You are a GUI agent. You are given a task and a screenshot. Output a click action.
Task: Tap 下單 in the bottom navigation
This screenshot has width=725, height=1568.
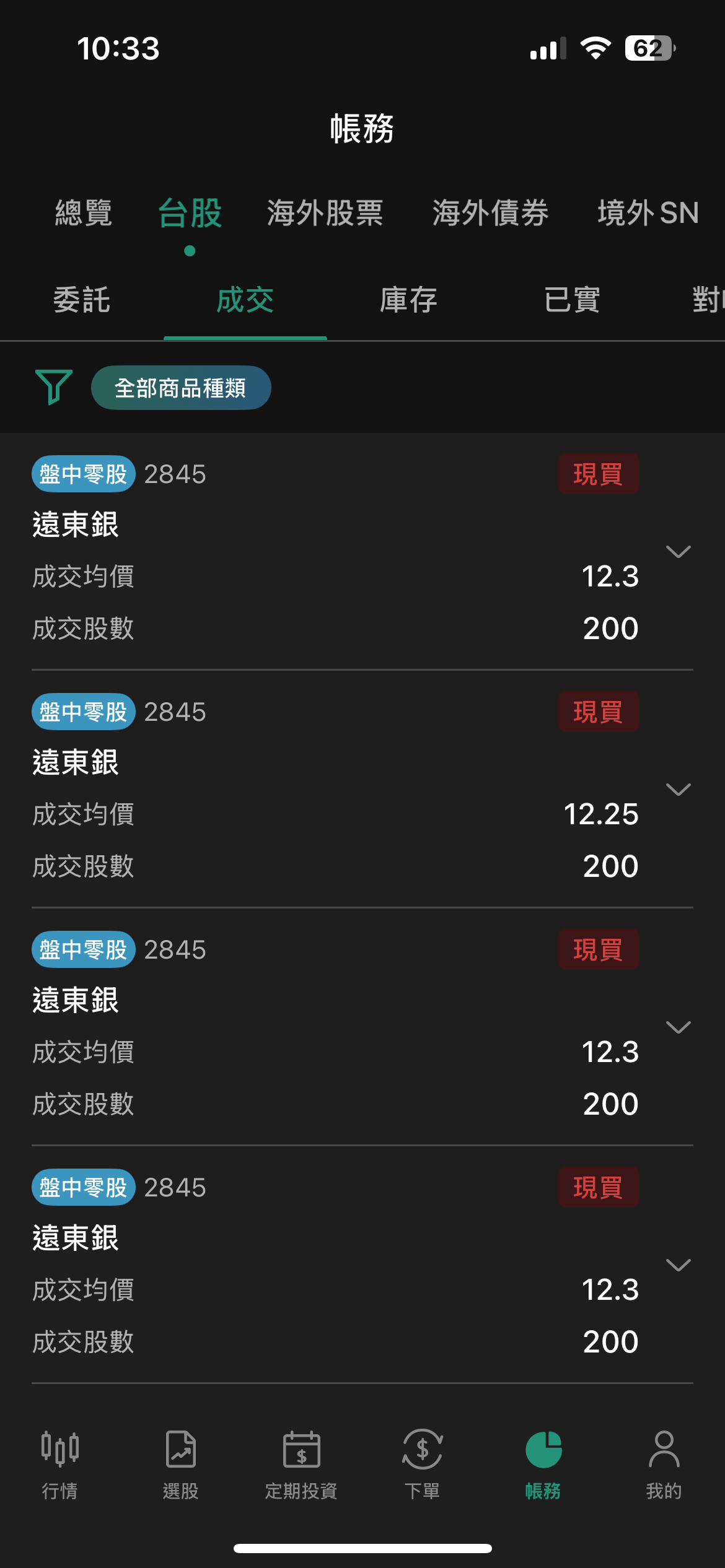click(x=422, y=1465)
